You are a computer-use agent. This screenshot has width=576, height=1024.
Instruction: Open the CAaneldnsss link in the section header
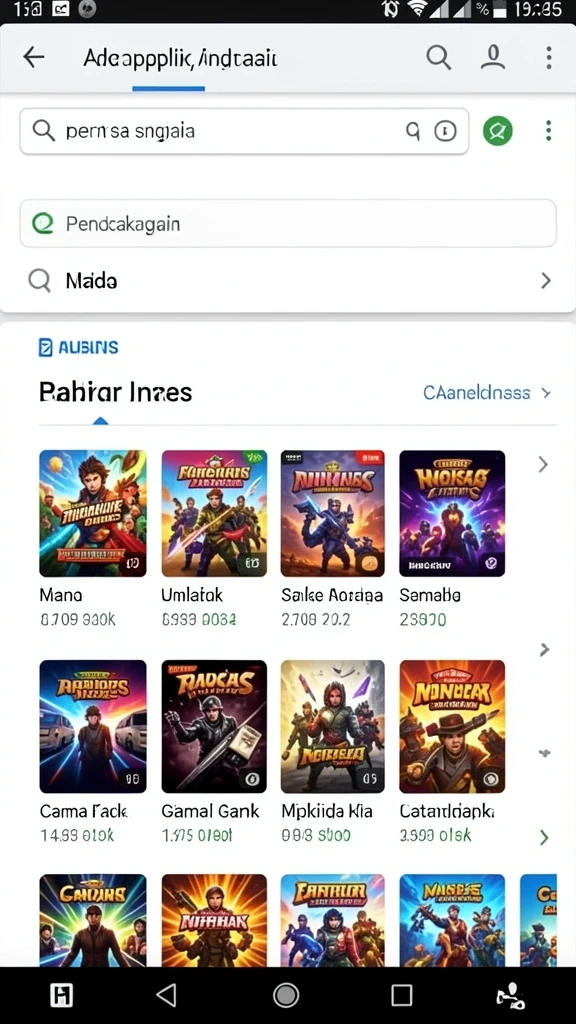[487, 392]
